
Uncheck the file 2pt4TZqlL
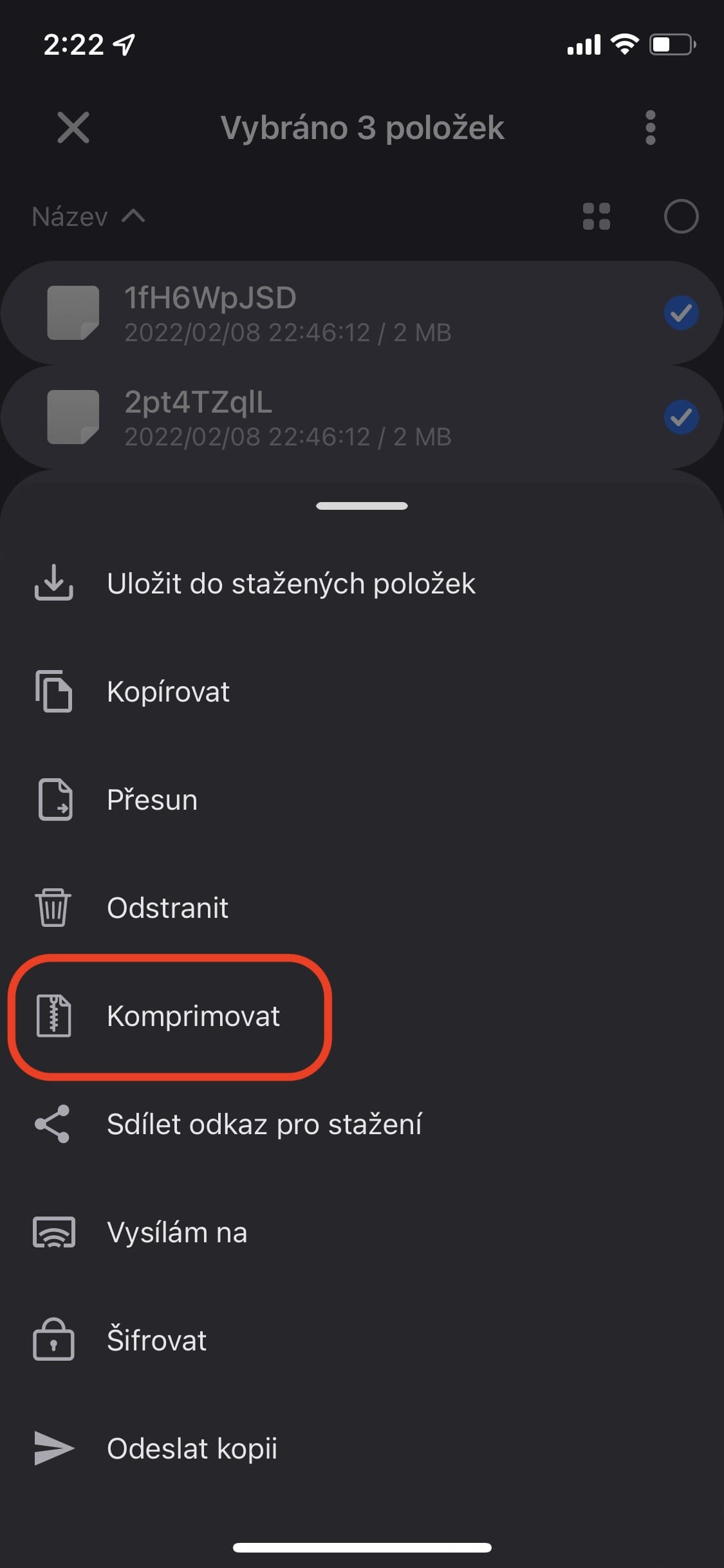click(681, 418)
